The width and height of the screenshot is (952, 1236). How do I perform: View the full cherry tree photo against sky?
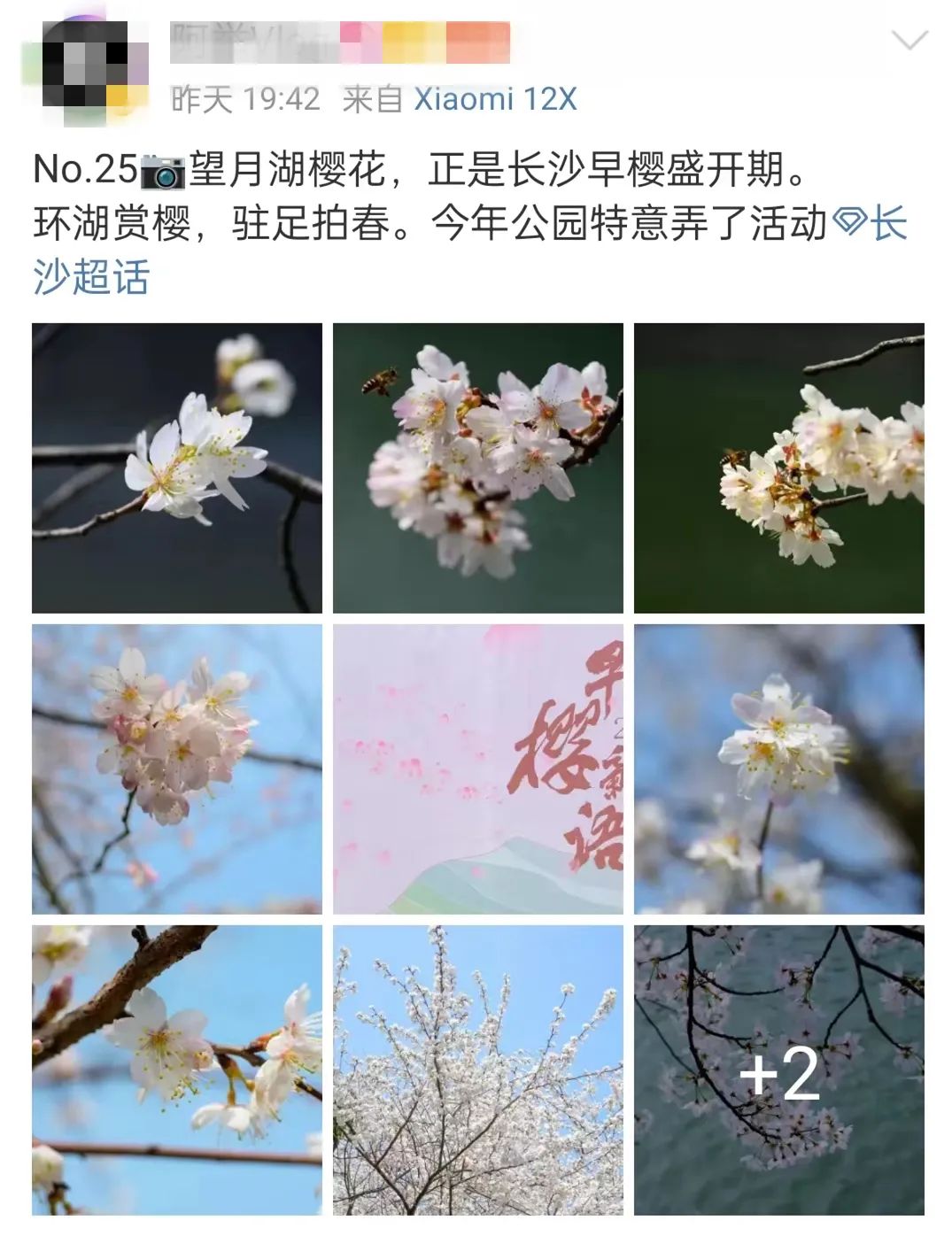[x=477, y=1070]
